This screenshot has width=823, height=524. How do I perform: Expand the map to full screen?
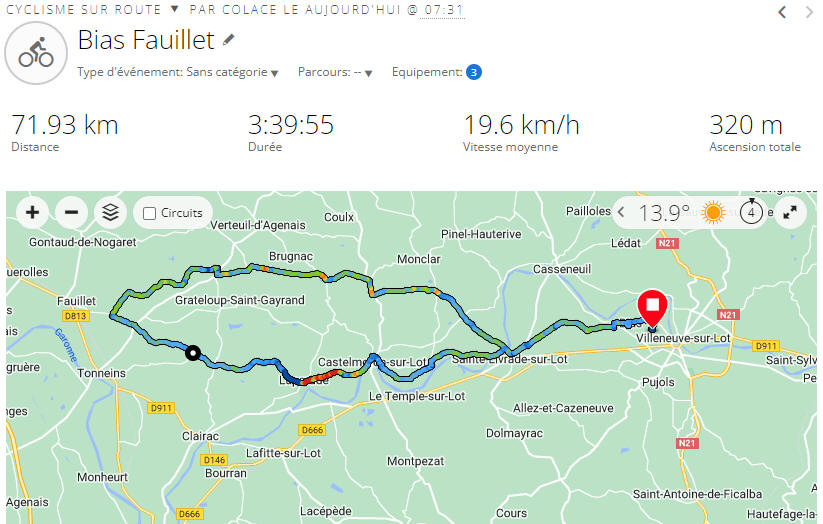790,212
